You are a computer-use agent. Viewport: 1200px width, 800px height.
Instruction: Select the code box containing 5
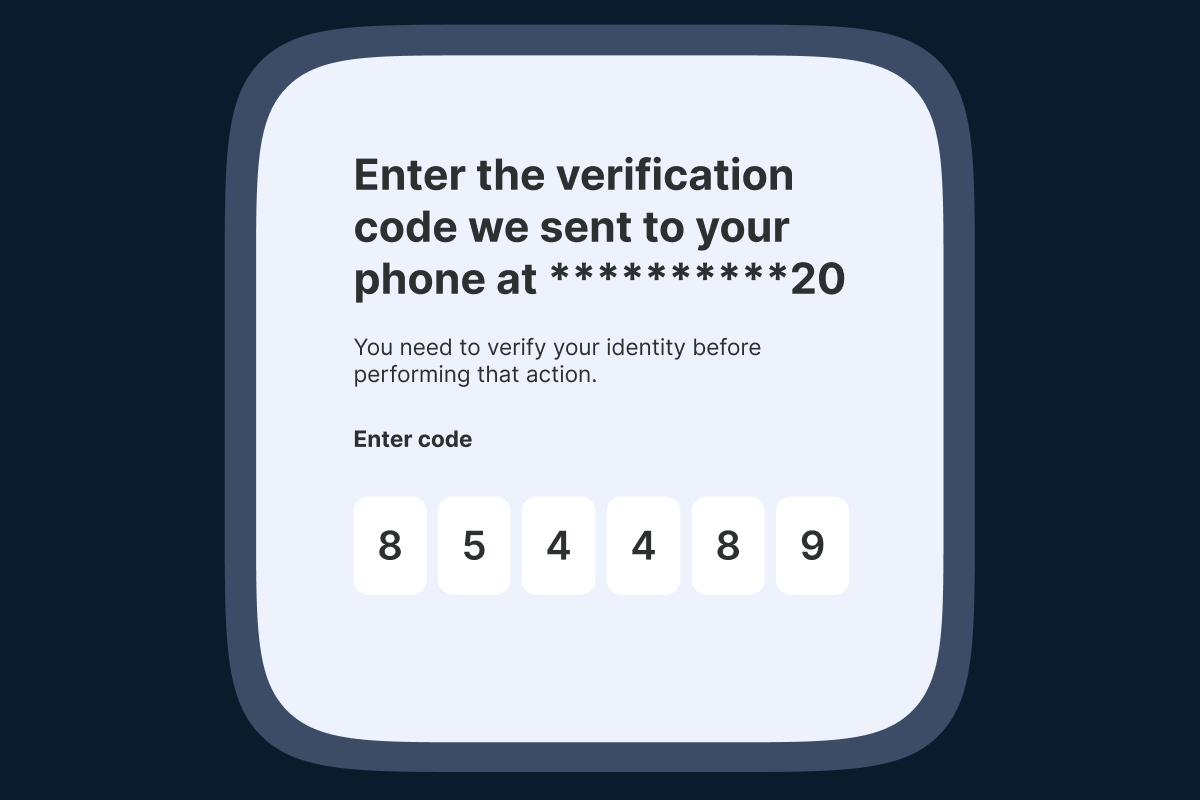474,546
